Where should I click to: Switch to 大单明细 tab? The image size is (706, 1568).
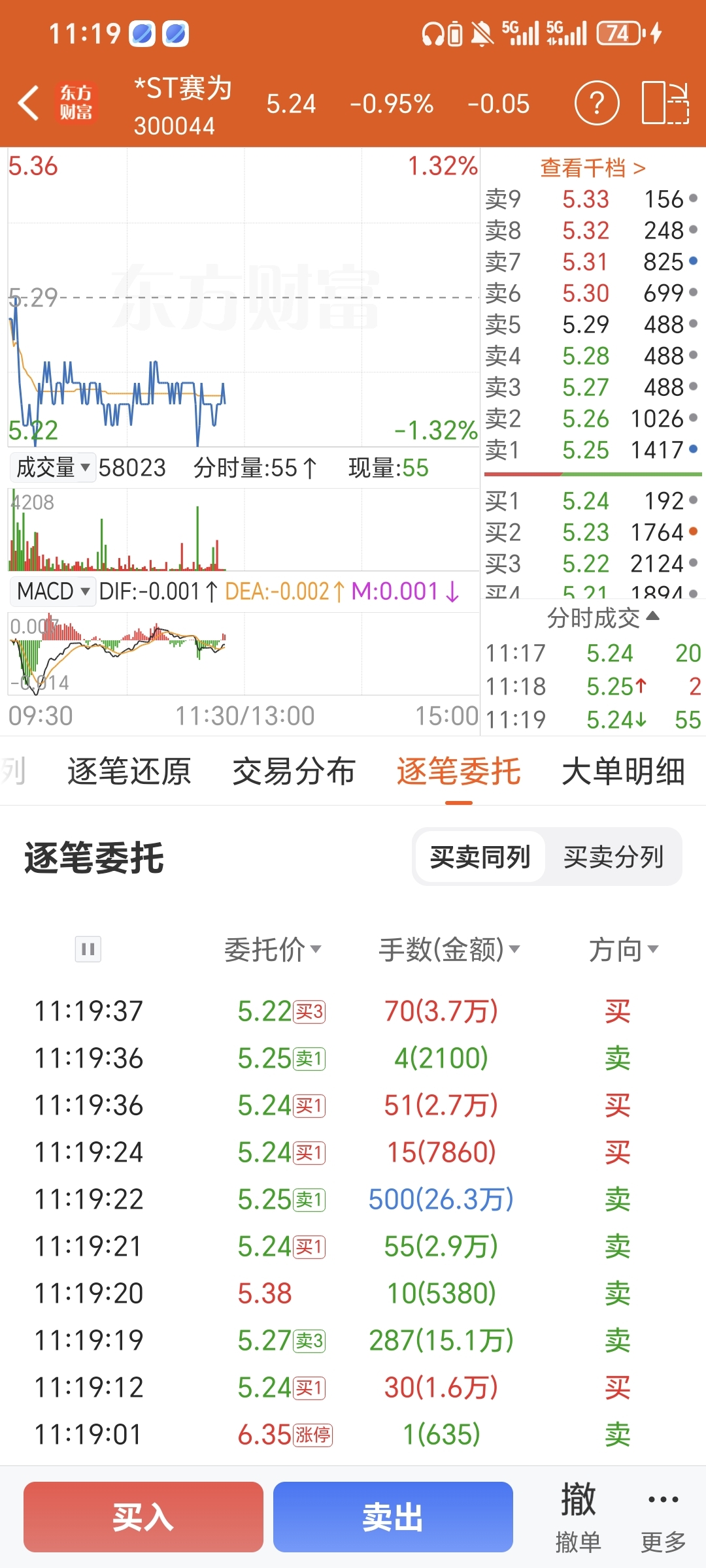[x=623, y=772]
